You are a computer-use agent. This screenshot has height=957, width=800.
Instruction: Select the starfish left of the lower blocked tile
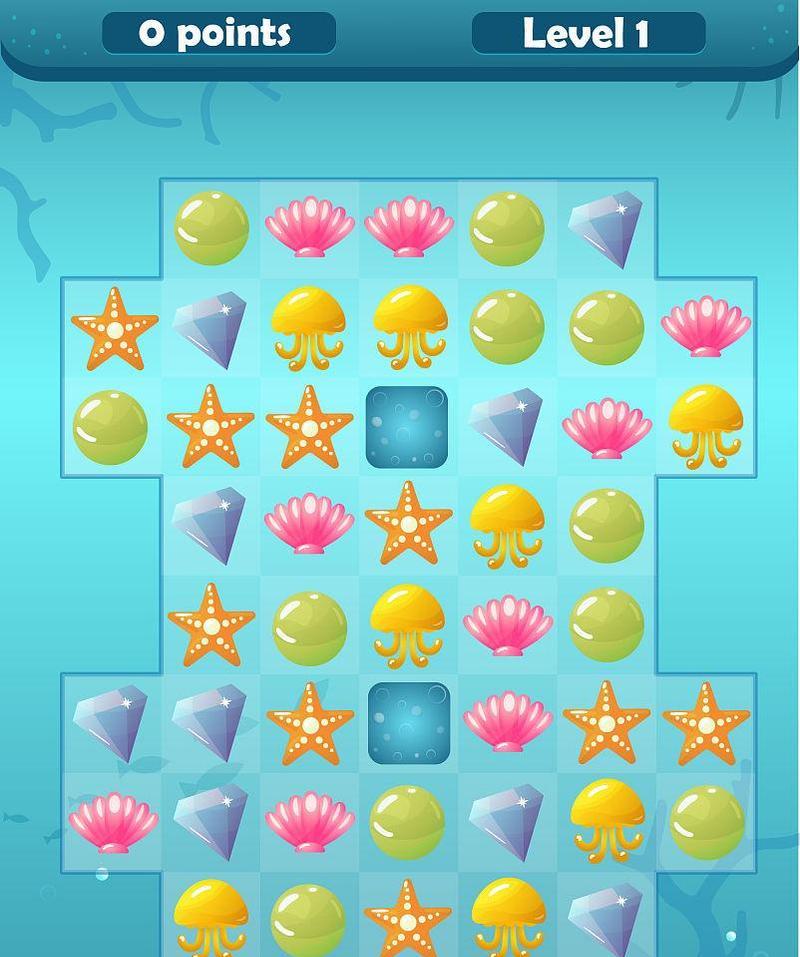click(309, 722)
